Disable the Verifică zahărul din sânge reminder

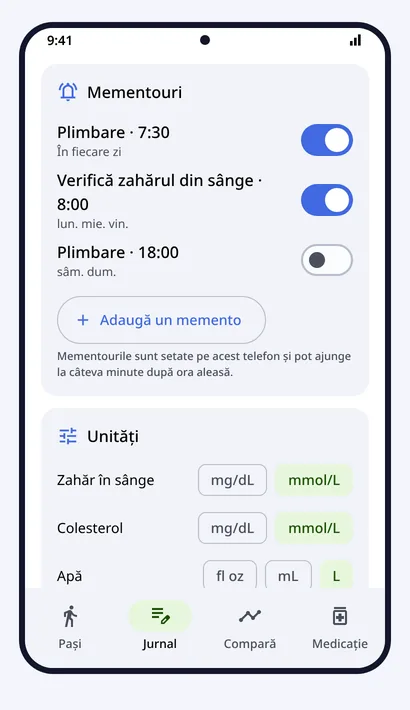pos(327,200)
